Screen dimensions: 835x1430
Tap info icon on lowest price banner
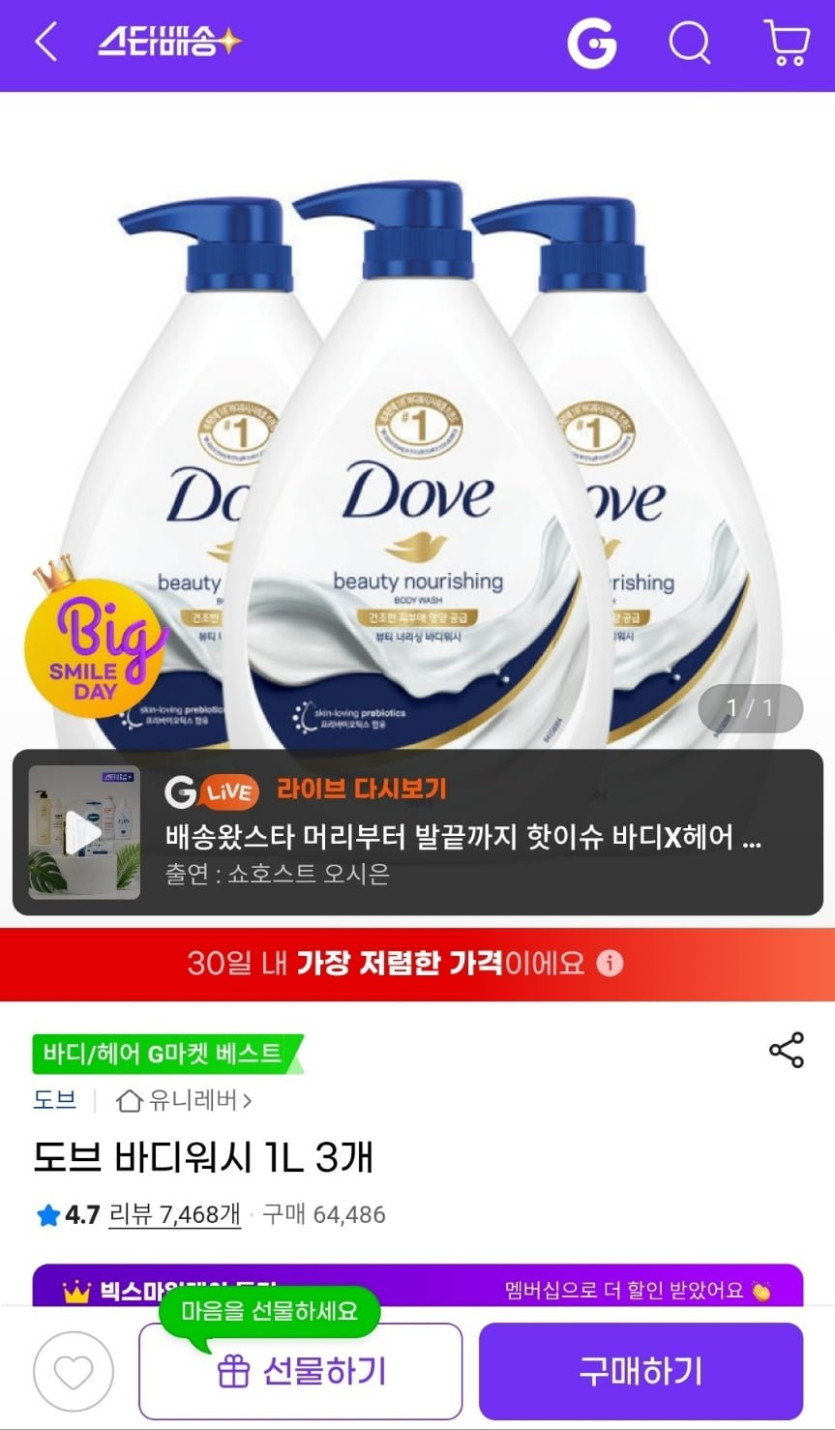610,964
